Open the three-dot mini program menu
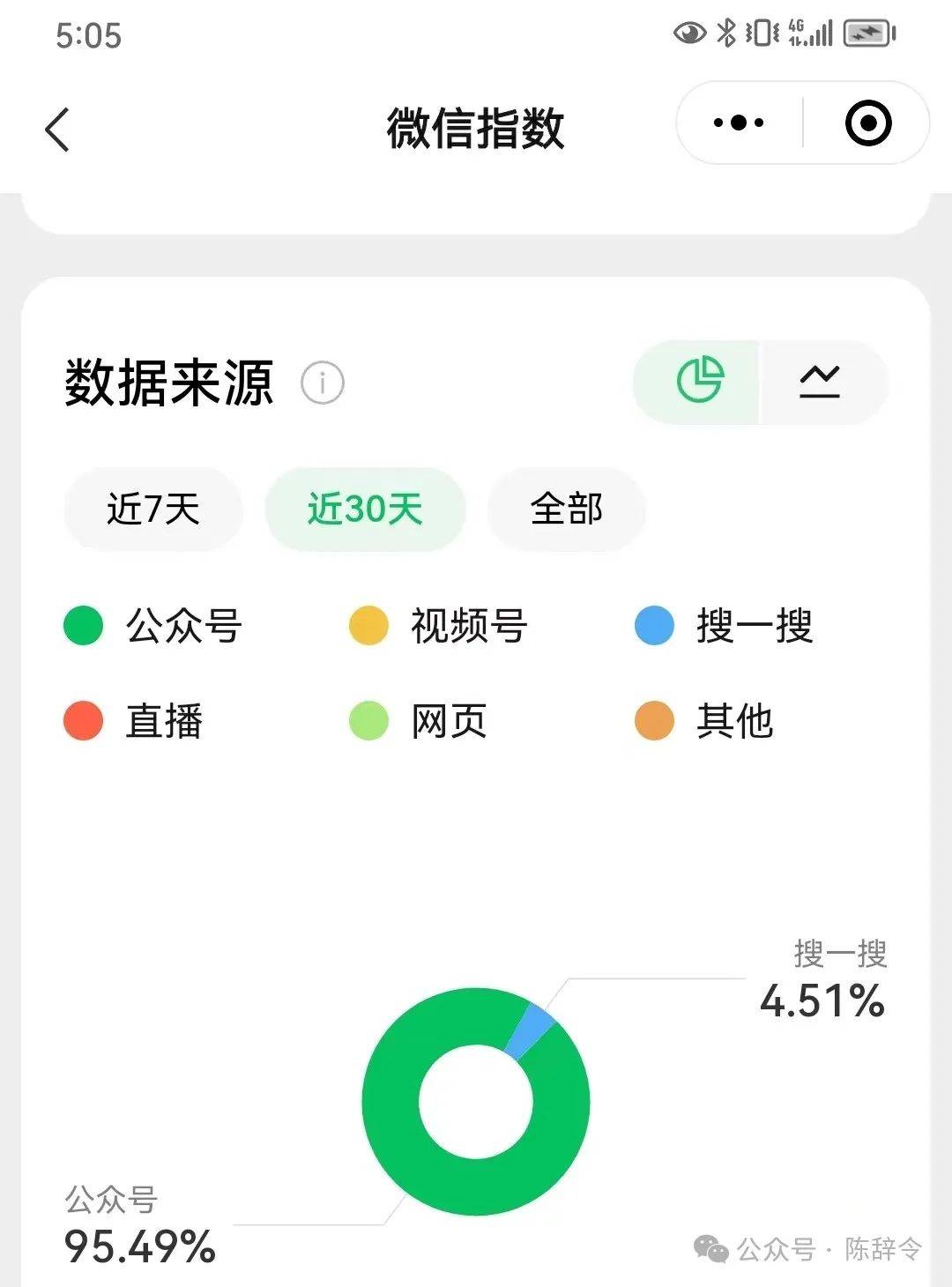 click(737, 123)
